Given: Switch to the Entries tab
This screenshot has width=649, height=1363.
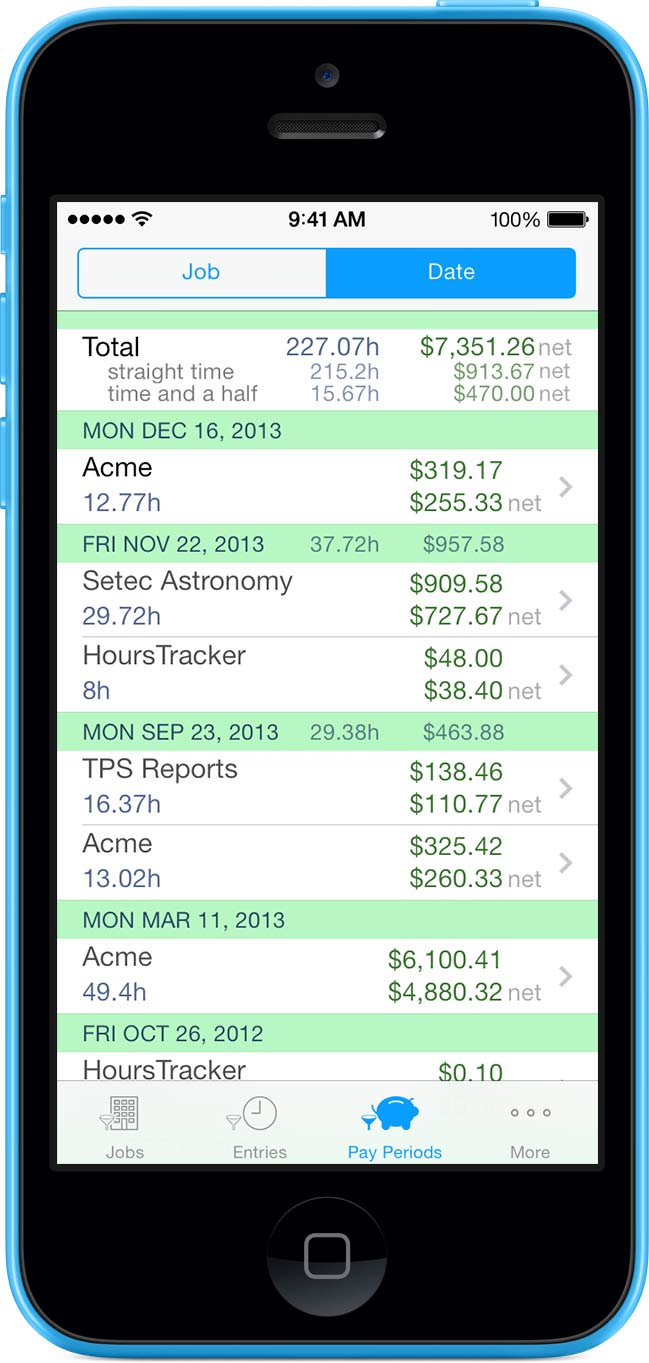Looking at the screenshot, I should (x=259, y=1124).
